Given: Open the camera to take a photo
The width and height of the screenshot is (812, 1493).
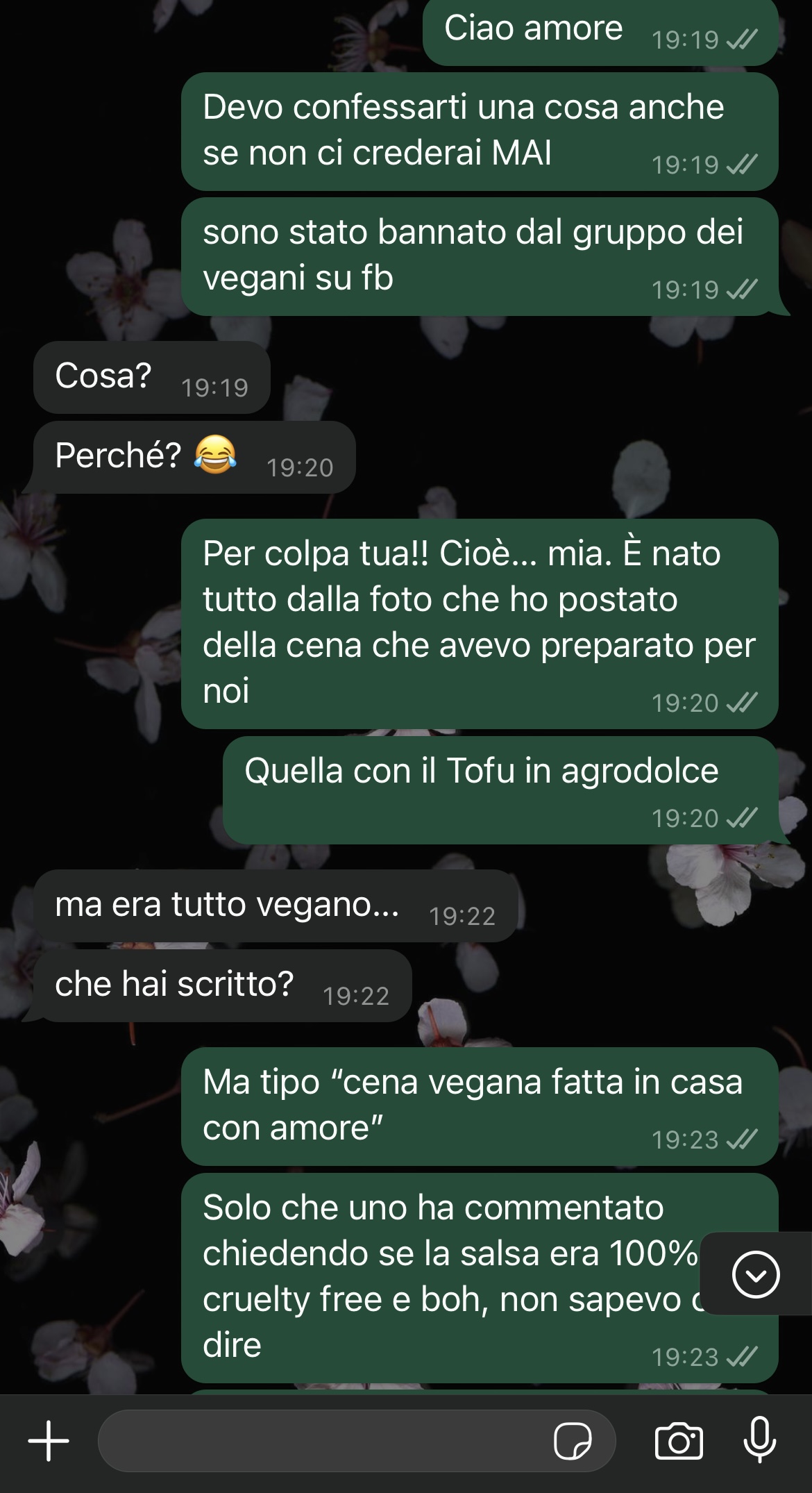Looking at the screenshot, I should point(679,1441).
